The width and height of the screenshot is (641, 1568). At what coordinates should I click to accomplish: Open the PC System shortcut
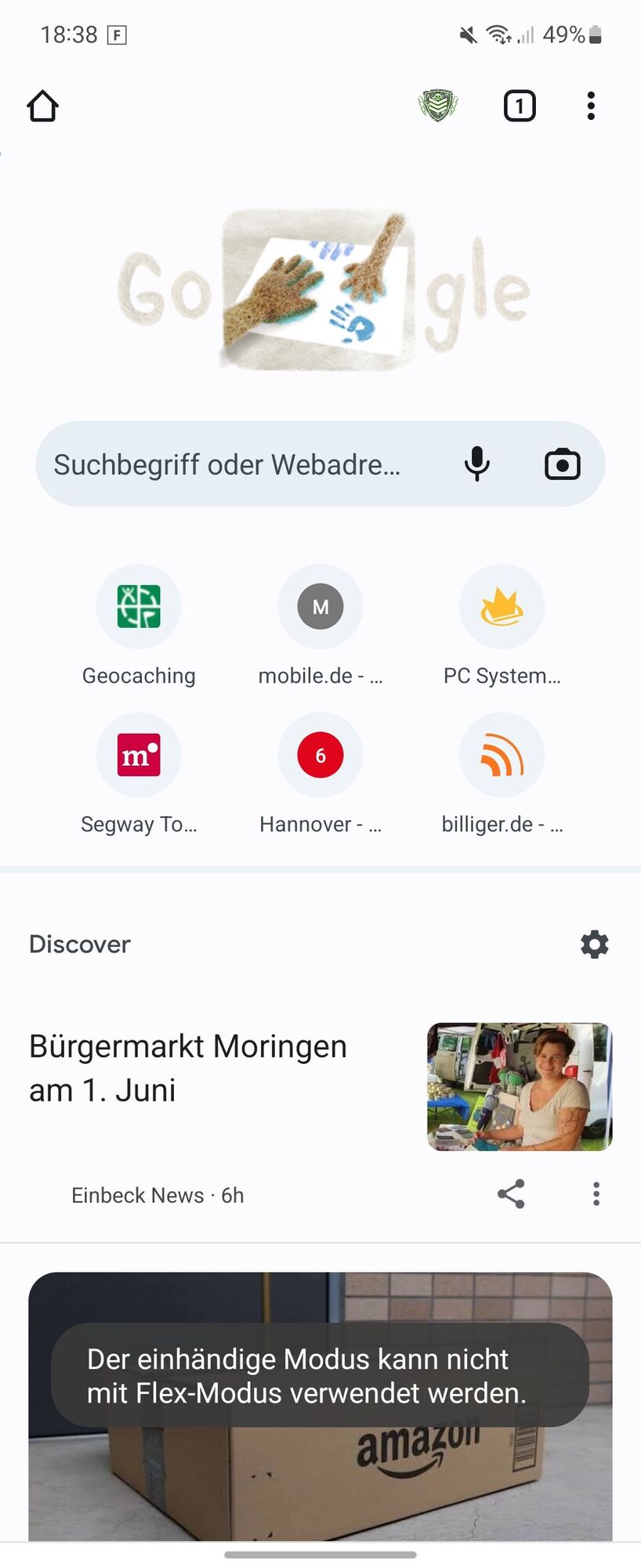click(502, 608)
